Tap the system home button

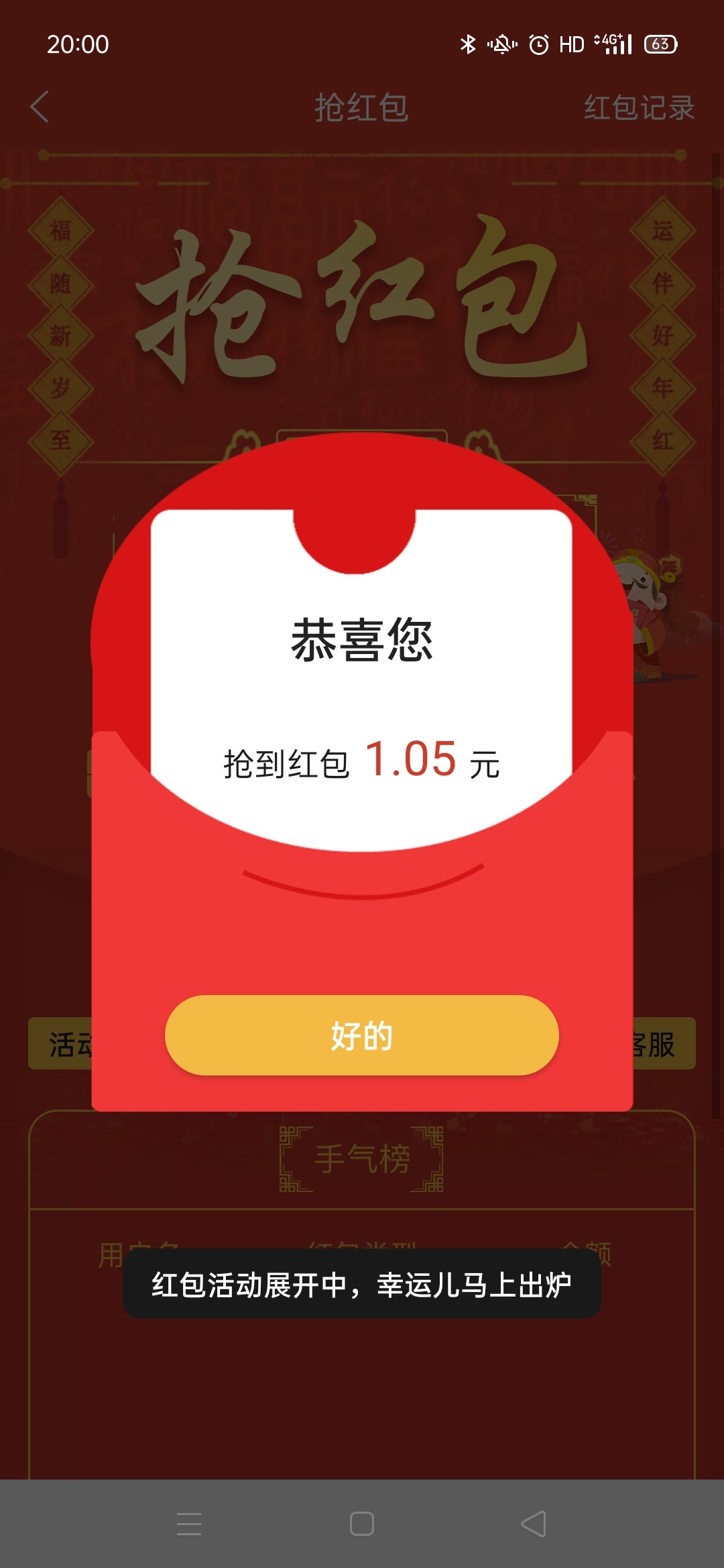(362, 1524)
